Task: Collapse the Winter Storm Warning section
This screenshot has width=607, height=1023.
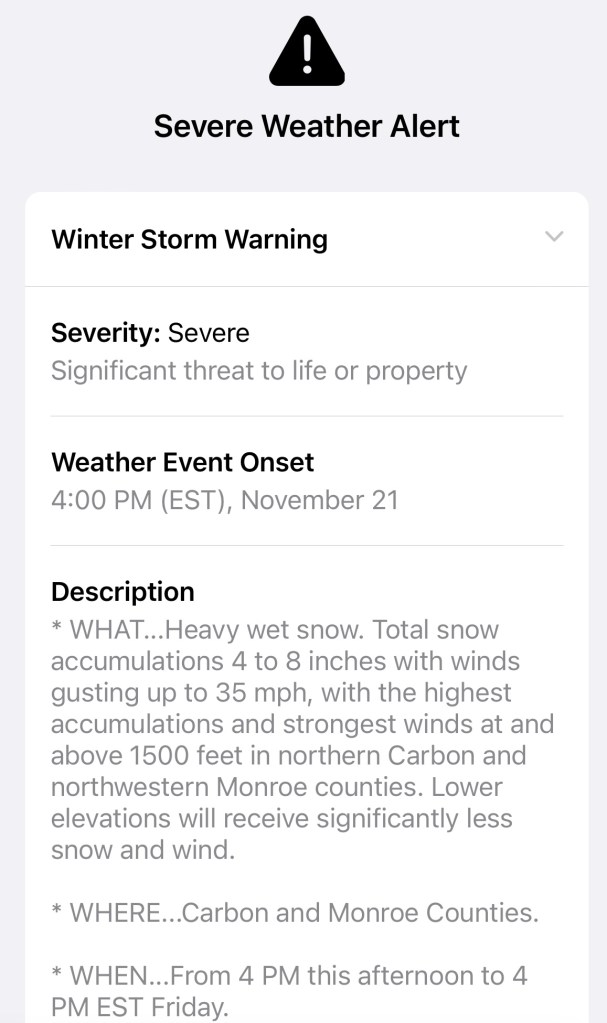Action: click(553, 238)
